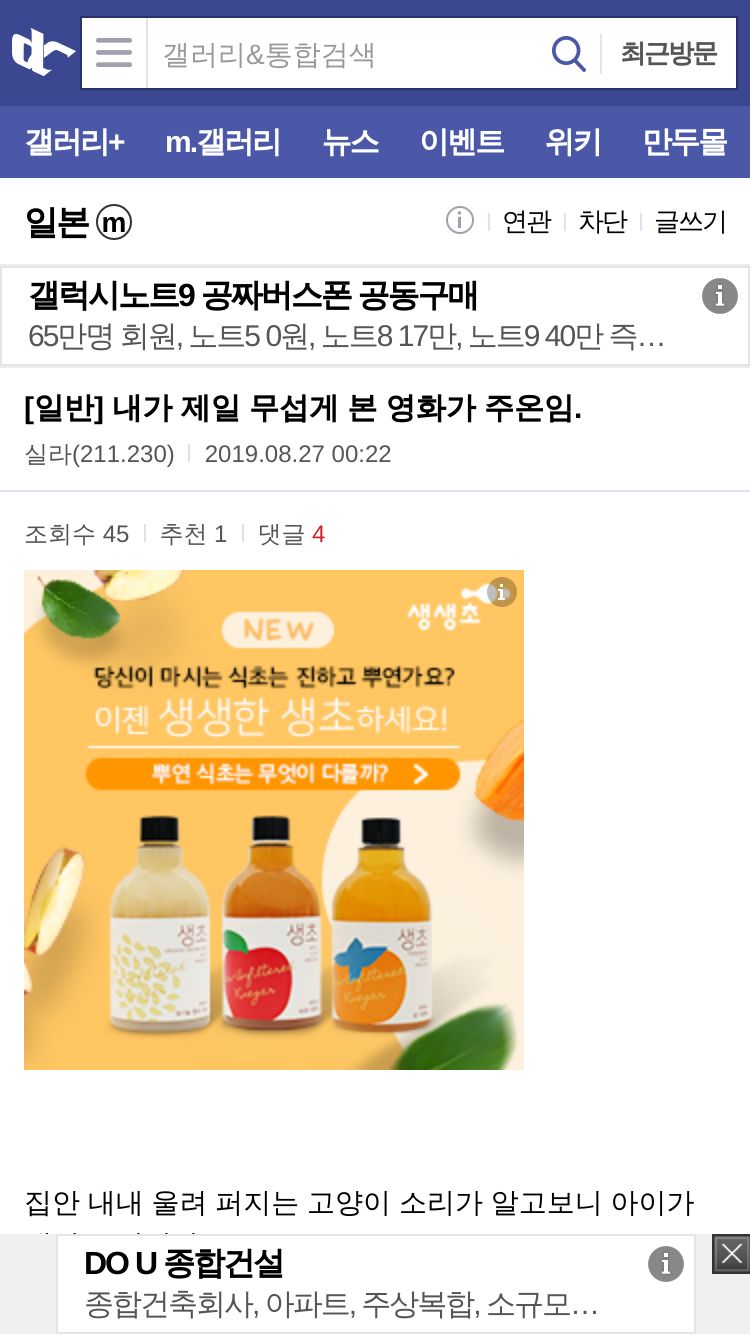Open the 만두몰 tab
Image resolution: width=750 pixels, height=1334 pixels.
pos(684,142)
